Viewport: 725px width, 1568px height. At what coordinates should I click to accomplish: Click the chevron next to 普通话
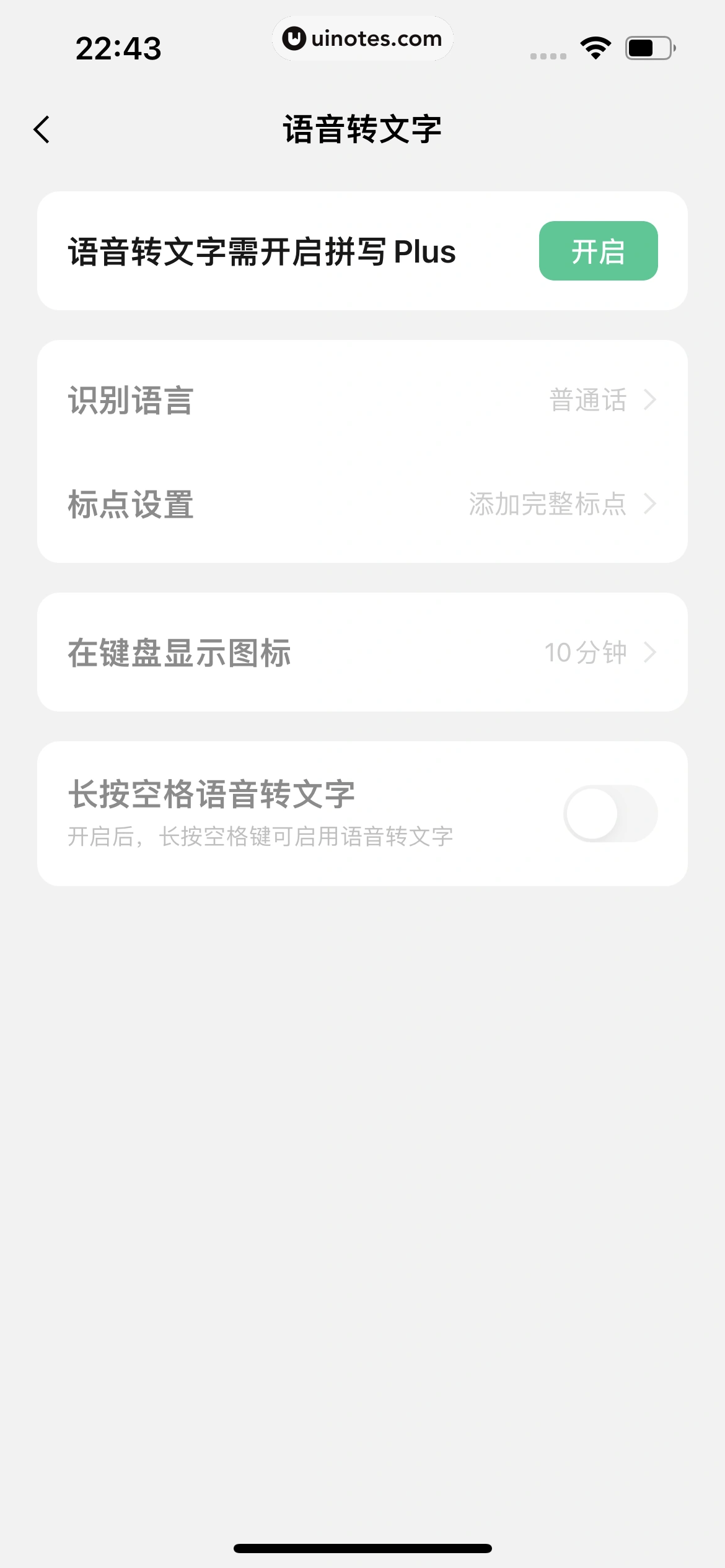649,401
